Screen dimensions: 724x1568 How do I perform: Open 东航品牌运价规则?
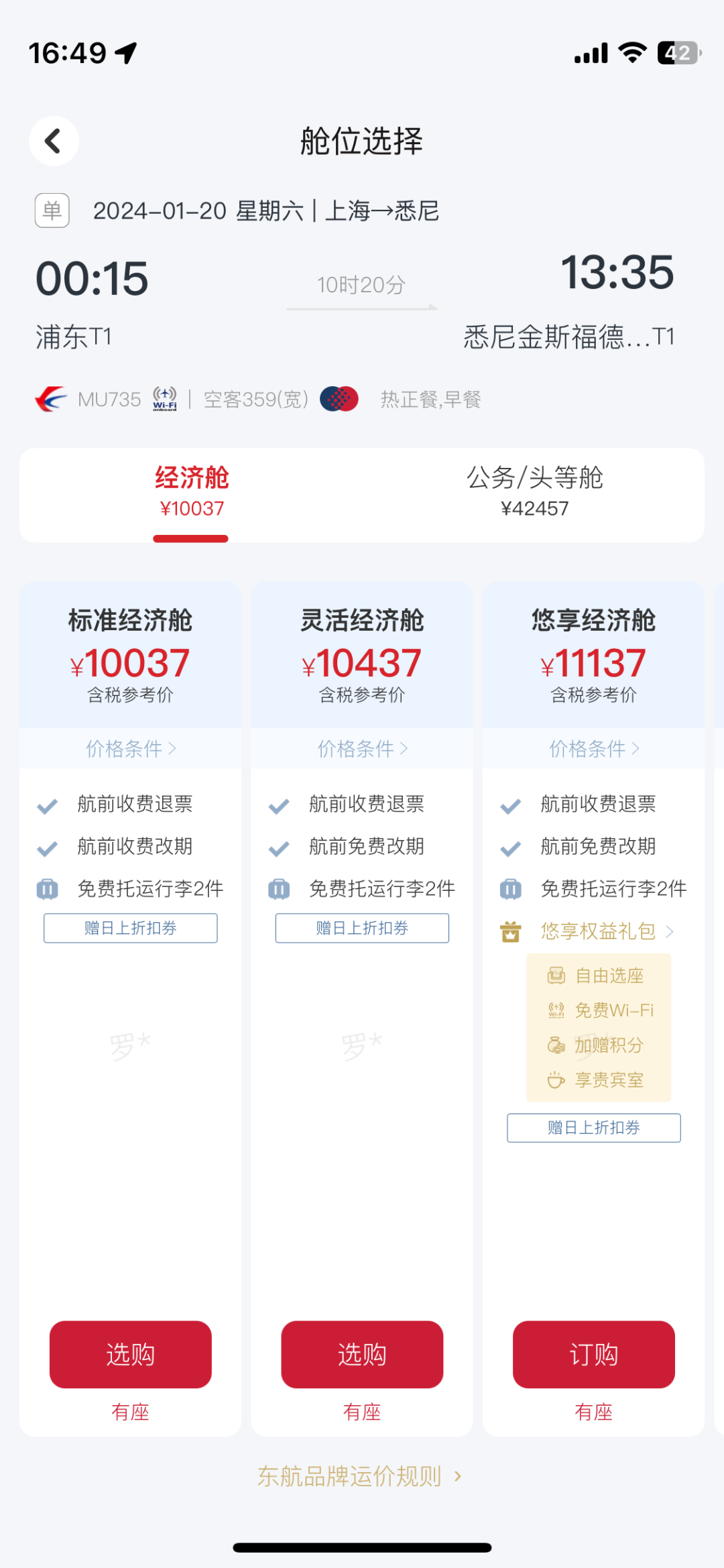[x=359, y=1476]
